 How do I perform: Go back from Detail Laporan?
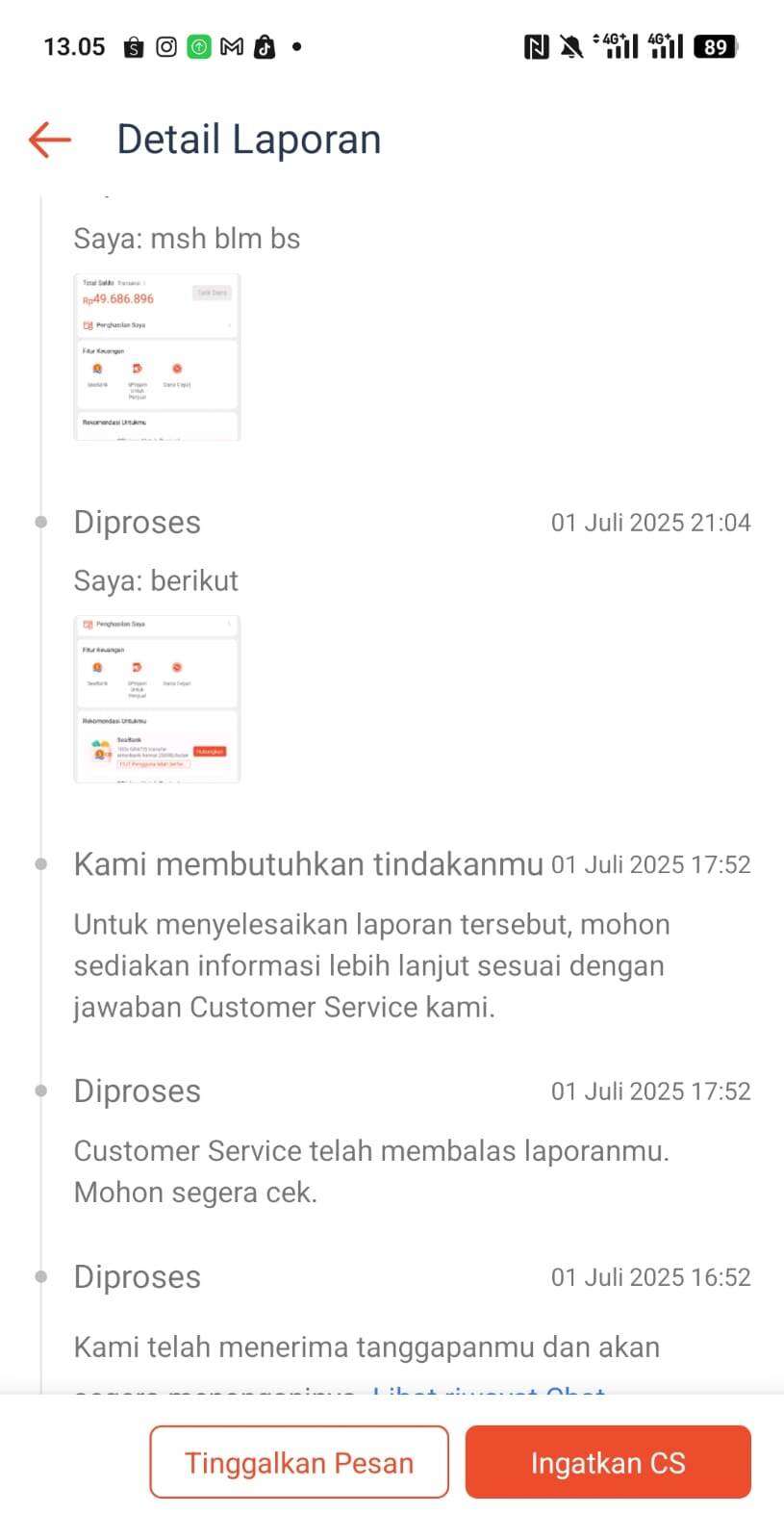coord(50,140)
